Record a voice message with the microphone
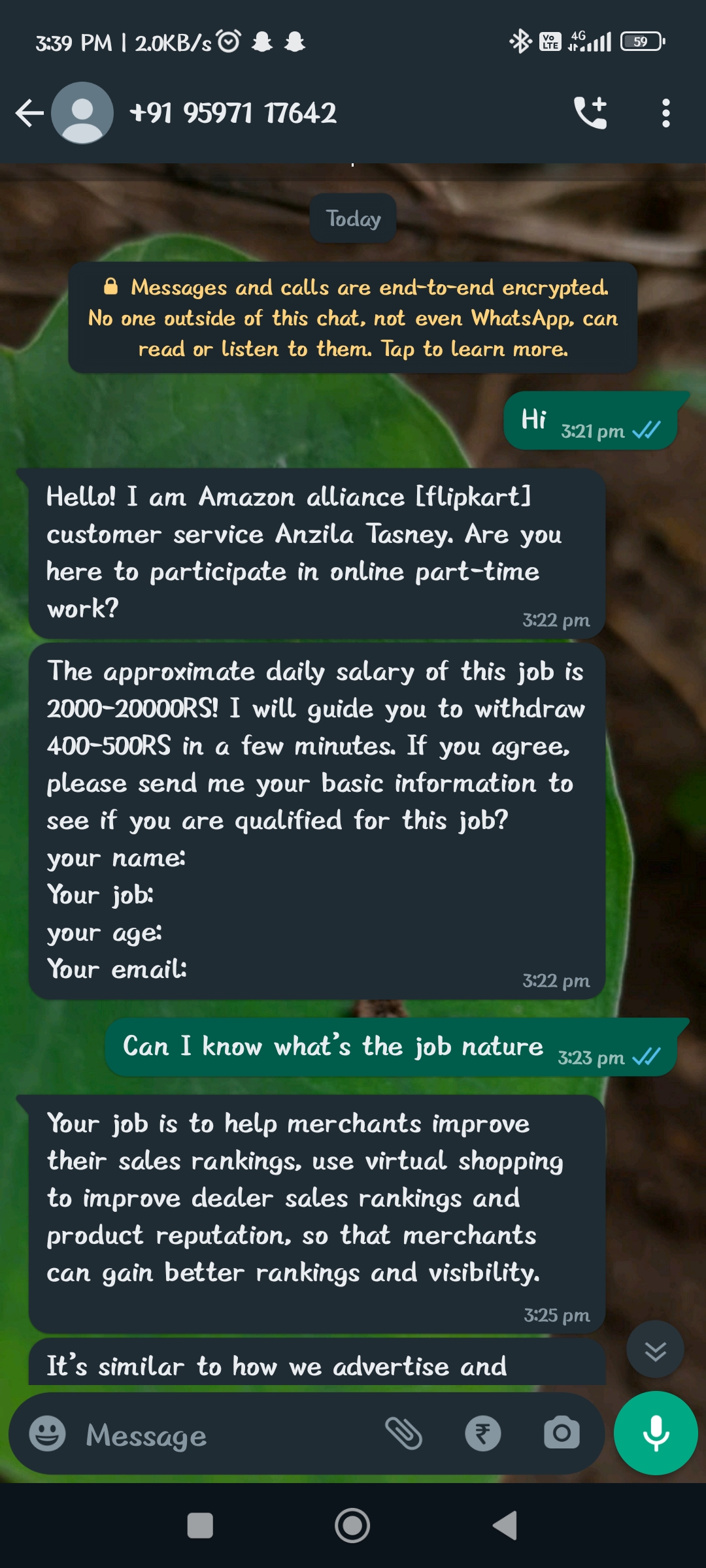 click(656, 1433)
